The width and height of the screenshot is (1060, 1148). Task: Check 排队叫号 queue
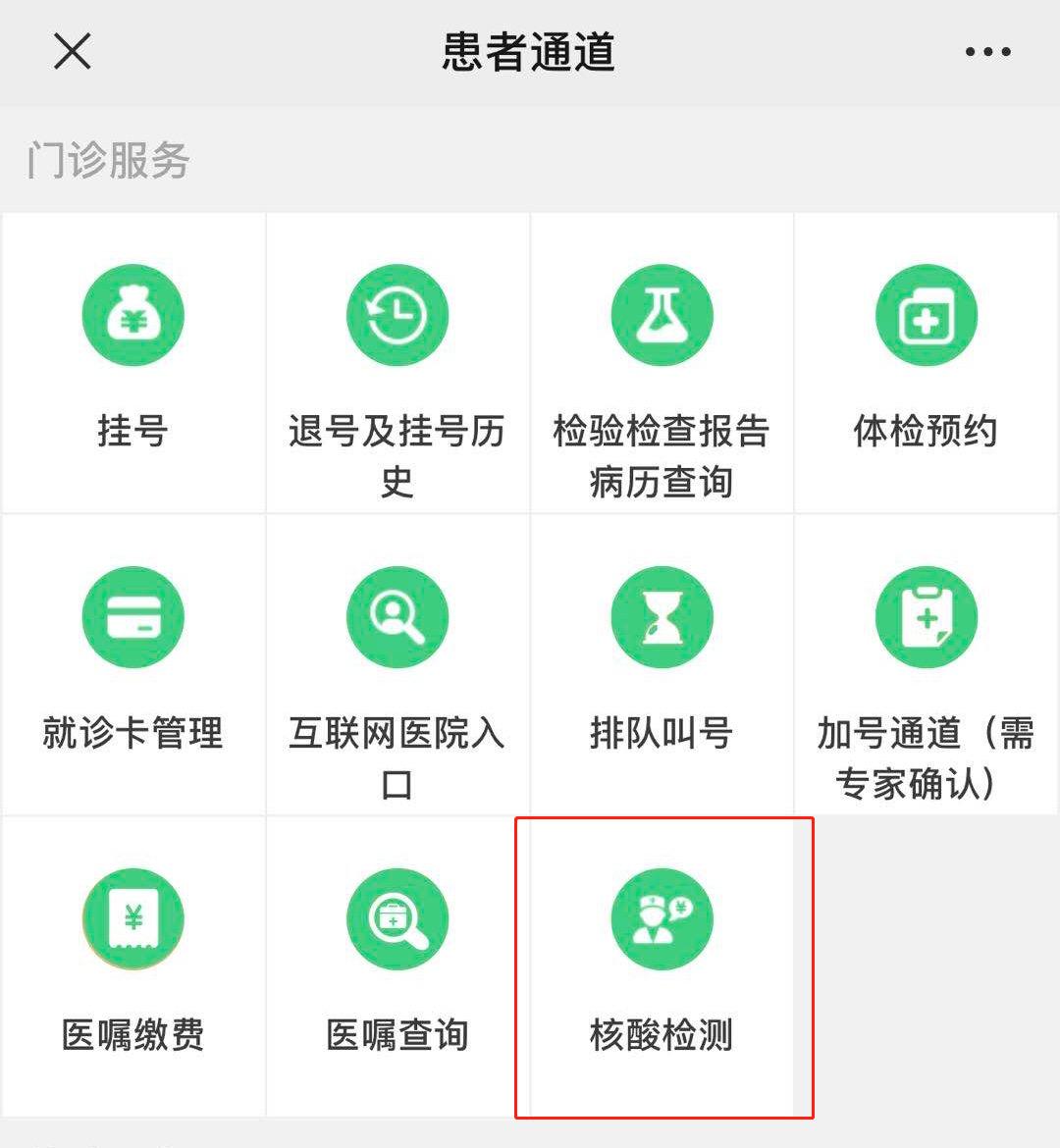[x=662, y=665]
